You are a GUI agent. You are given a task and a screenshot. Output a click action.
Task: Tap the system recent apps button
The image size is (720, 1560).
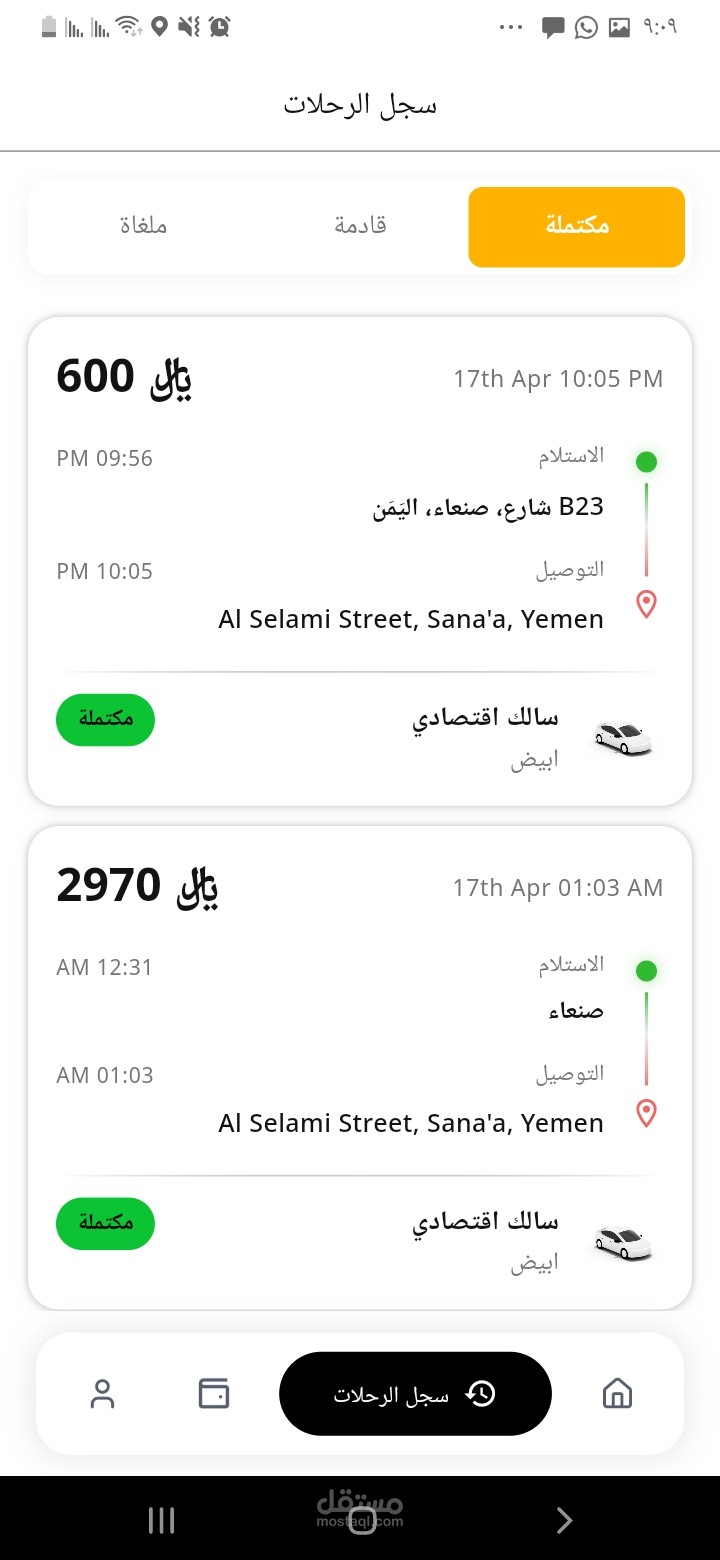[161, 1520]
